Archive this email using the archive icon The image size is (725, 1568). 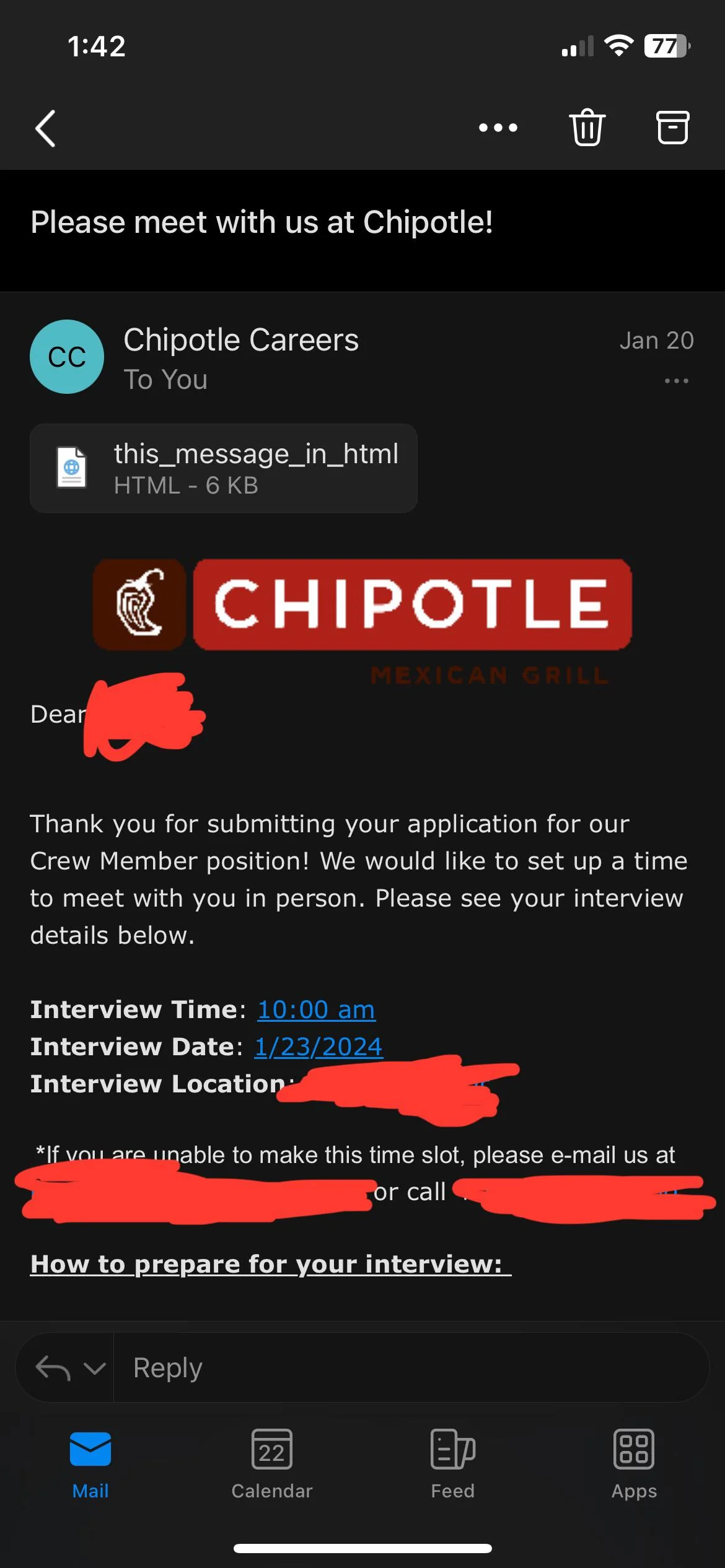click(673, 128)
